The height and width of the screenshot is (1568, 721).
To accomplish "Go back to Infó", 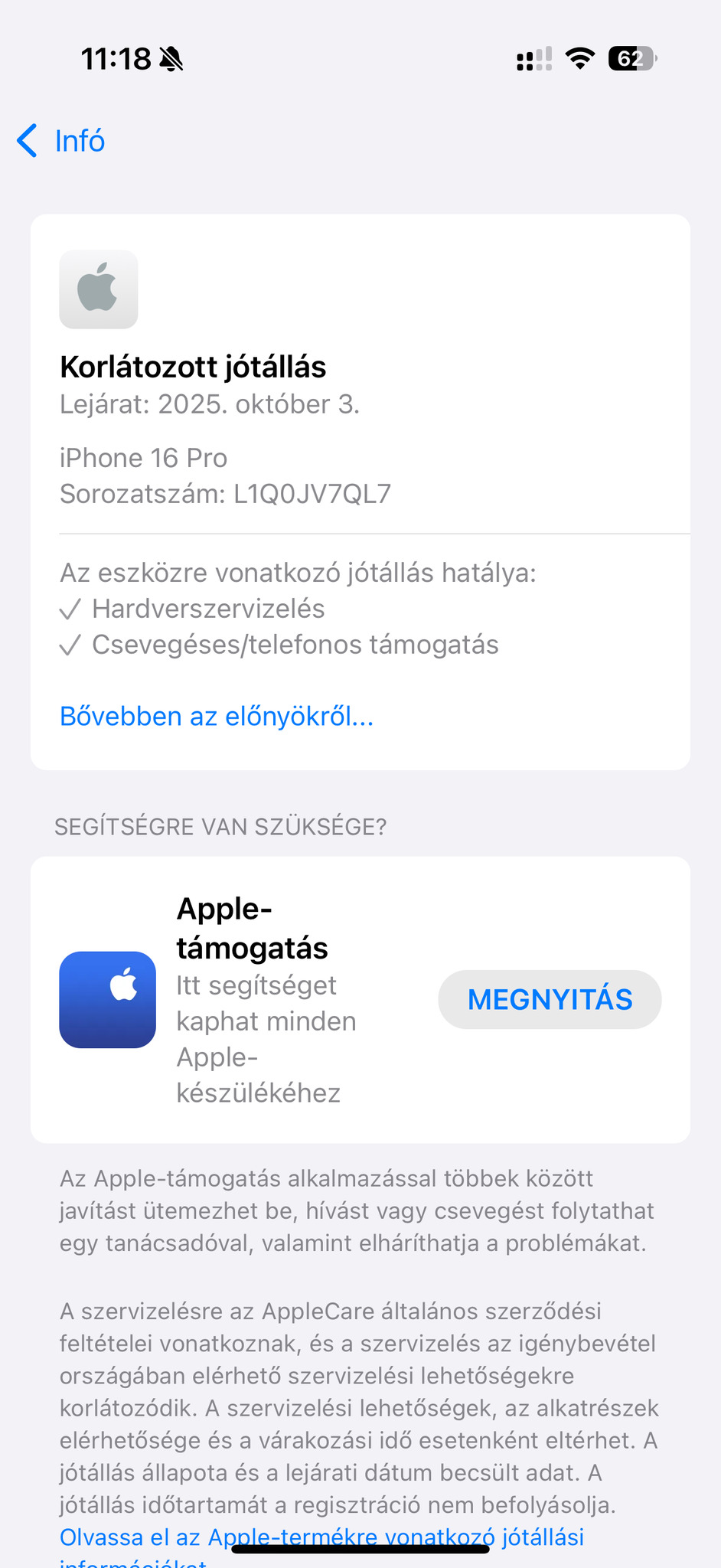I will click(61, 142).
